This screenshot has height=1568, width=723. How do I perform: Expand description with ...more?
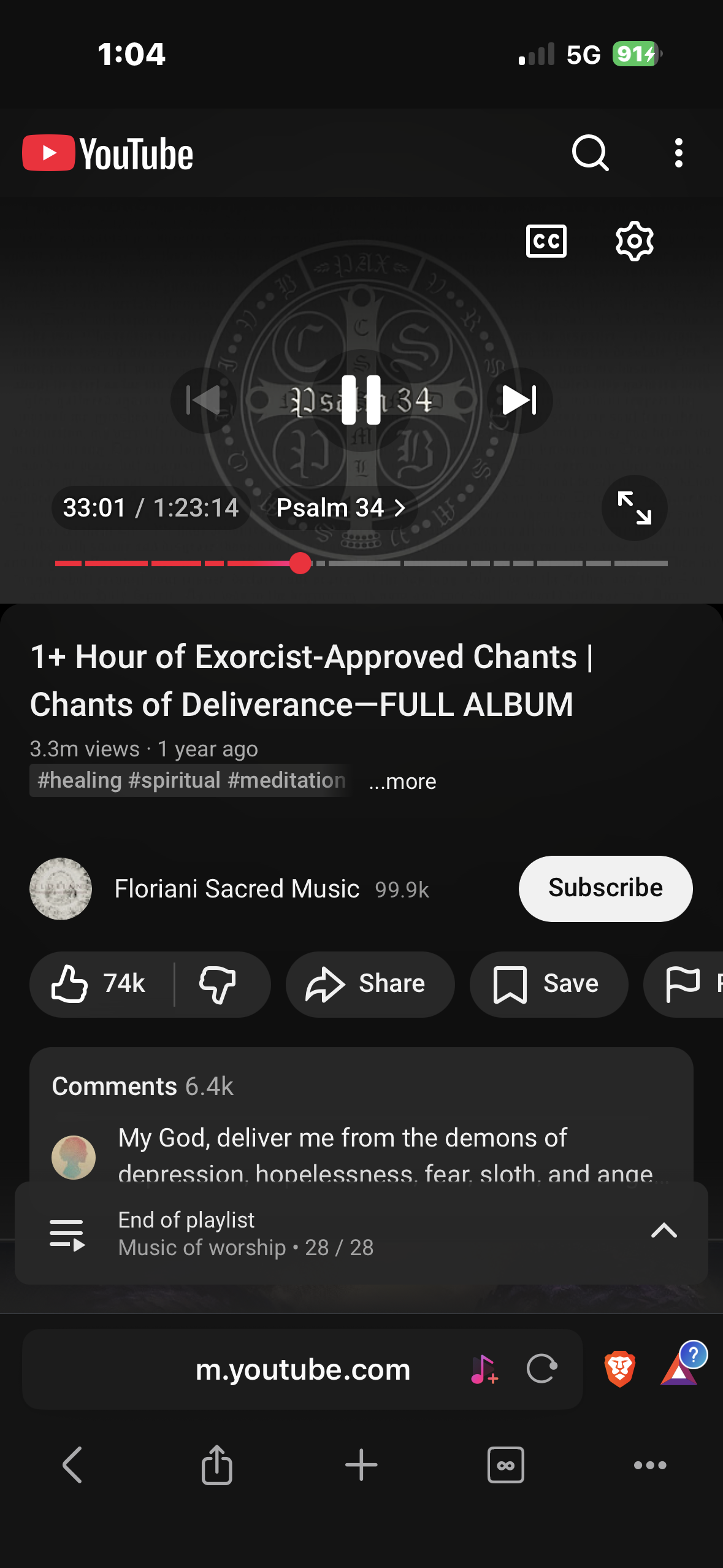click(x=402, y=782)
